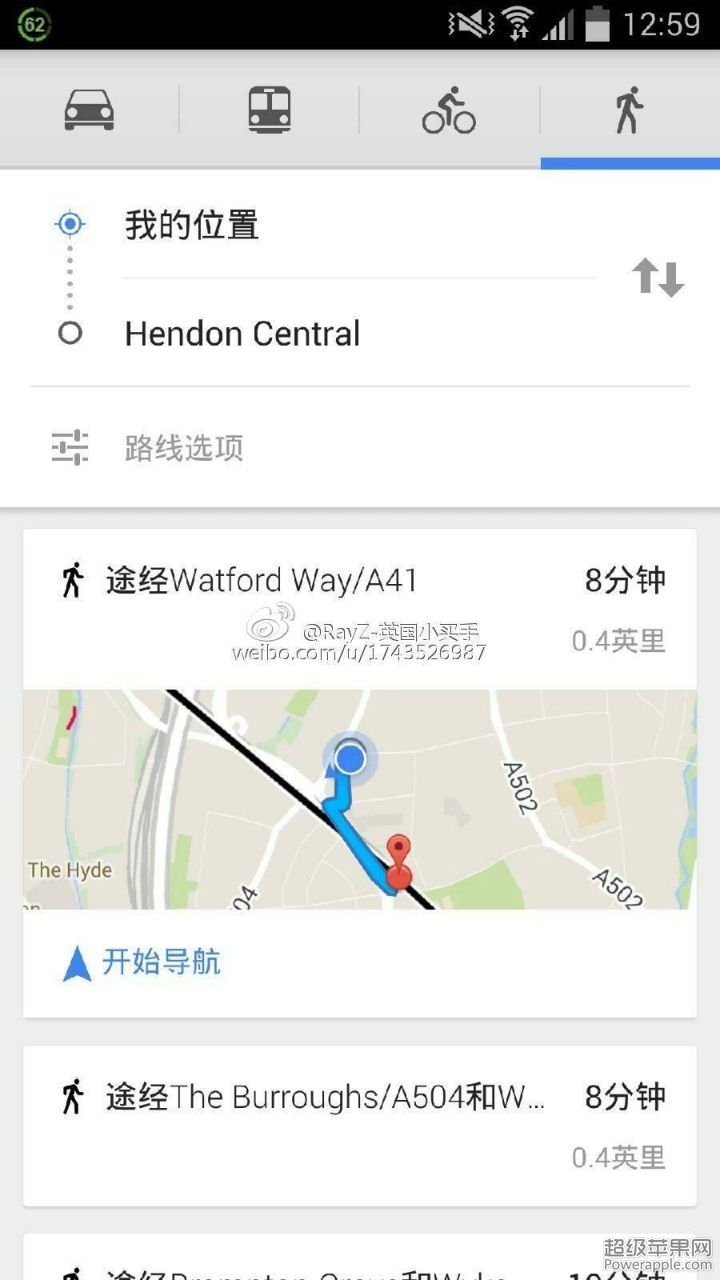Switch to driving directions tab

coord(89,109)
